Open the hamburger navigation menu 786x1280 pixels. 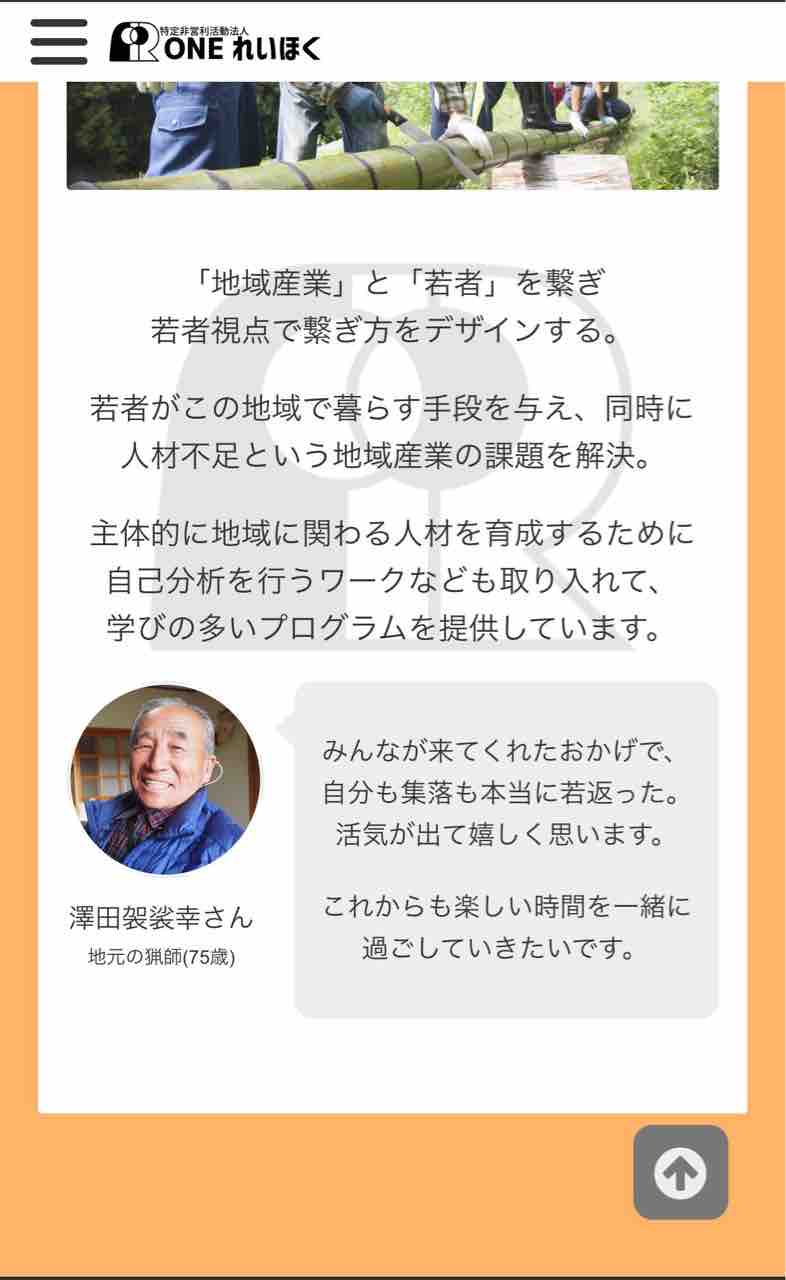click(59, 42)
